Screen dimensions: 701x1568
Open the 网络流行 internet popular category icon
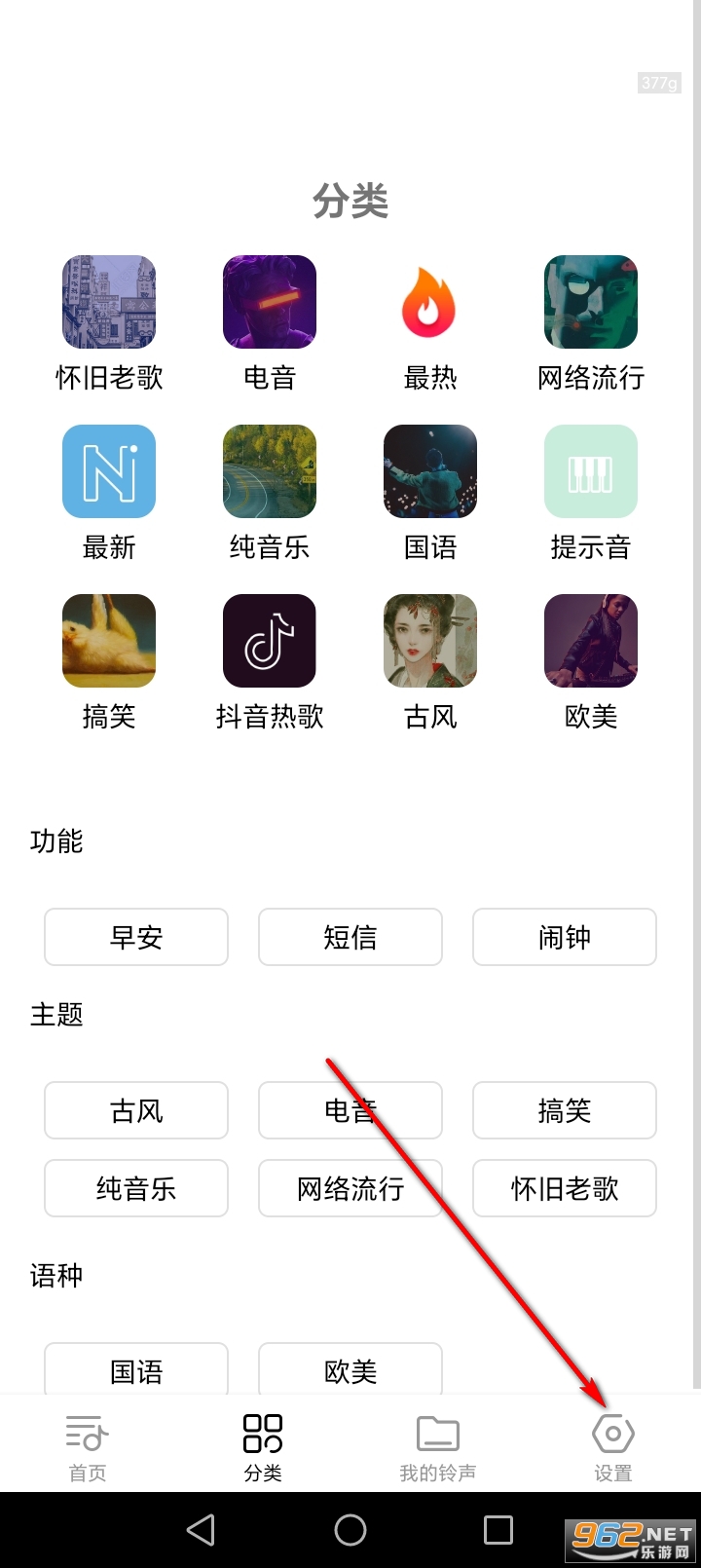pyautogui.click(x=590, y=302)
